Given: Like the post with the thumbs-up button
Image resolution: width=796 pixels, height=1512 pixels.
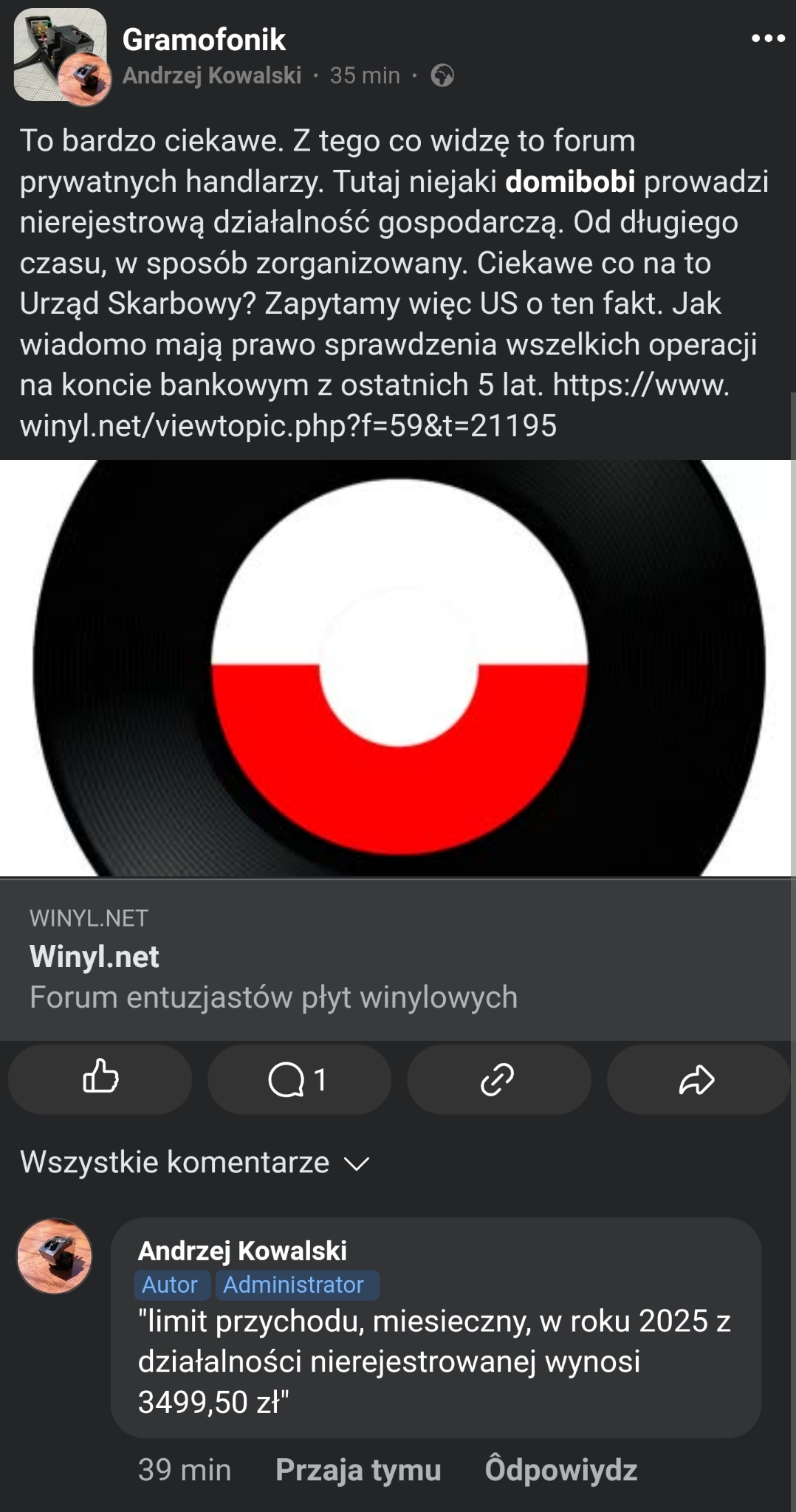Looking at the screenshot, I should coord(100,1079).
